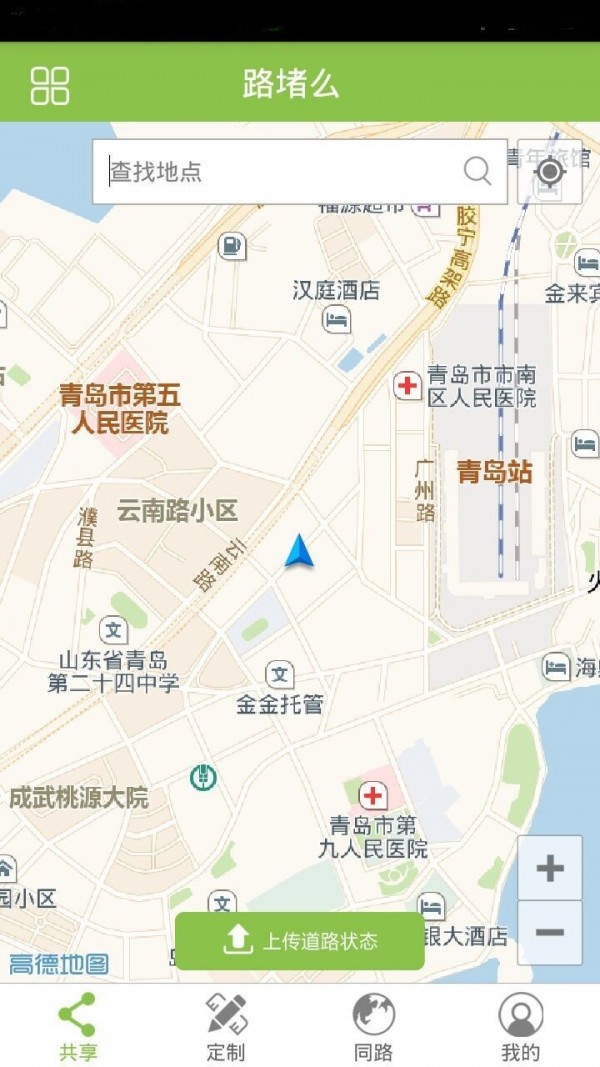Select the 我的 tab

(x=520, y=1026)
